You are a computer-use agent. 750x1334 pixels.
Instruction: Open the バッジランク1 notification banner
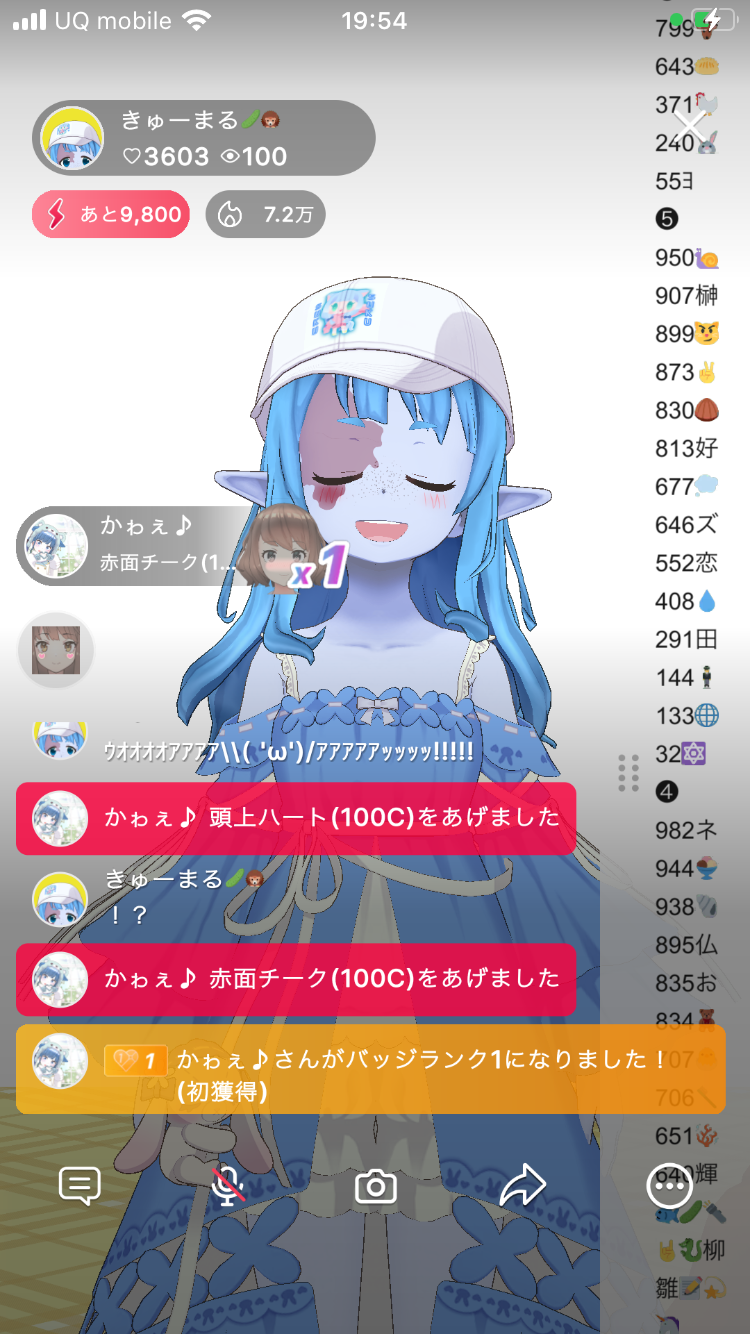tap(370, 1069)
